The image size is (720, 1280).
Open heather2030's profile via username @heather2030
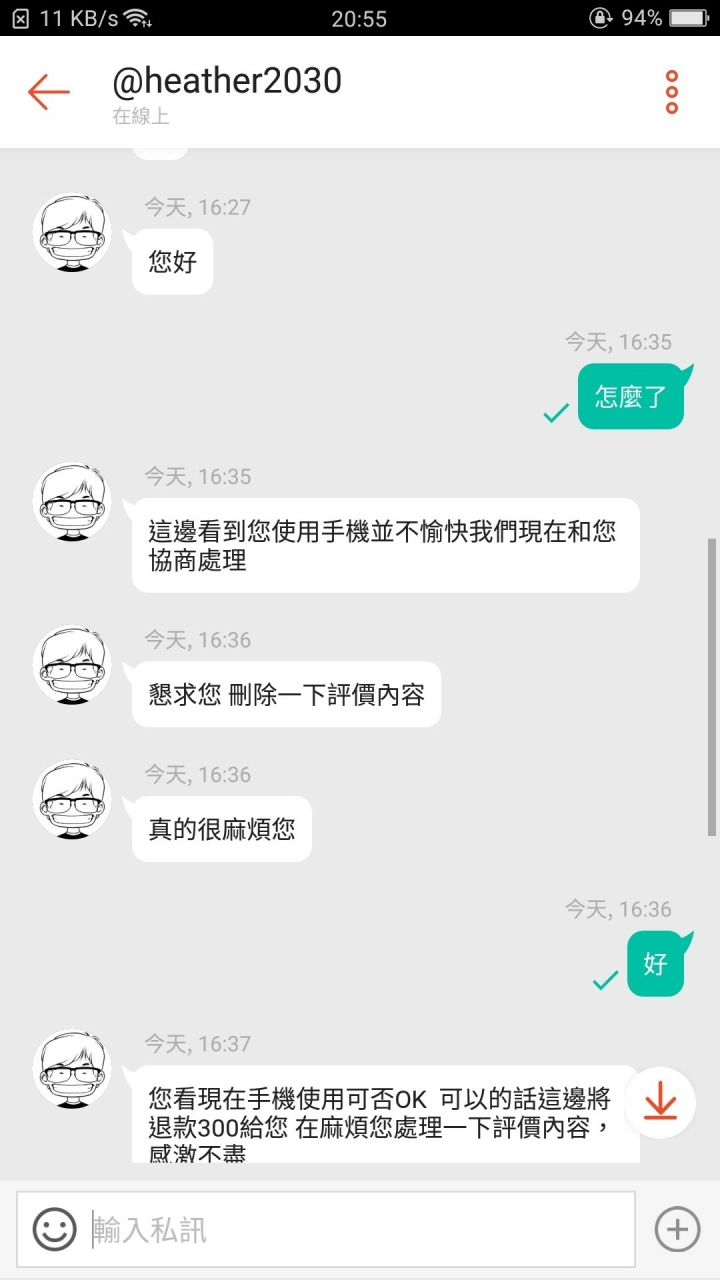227,80
